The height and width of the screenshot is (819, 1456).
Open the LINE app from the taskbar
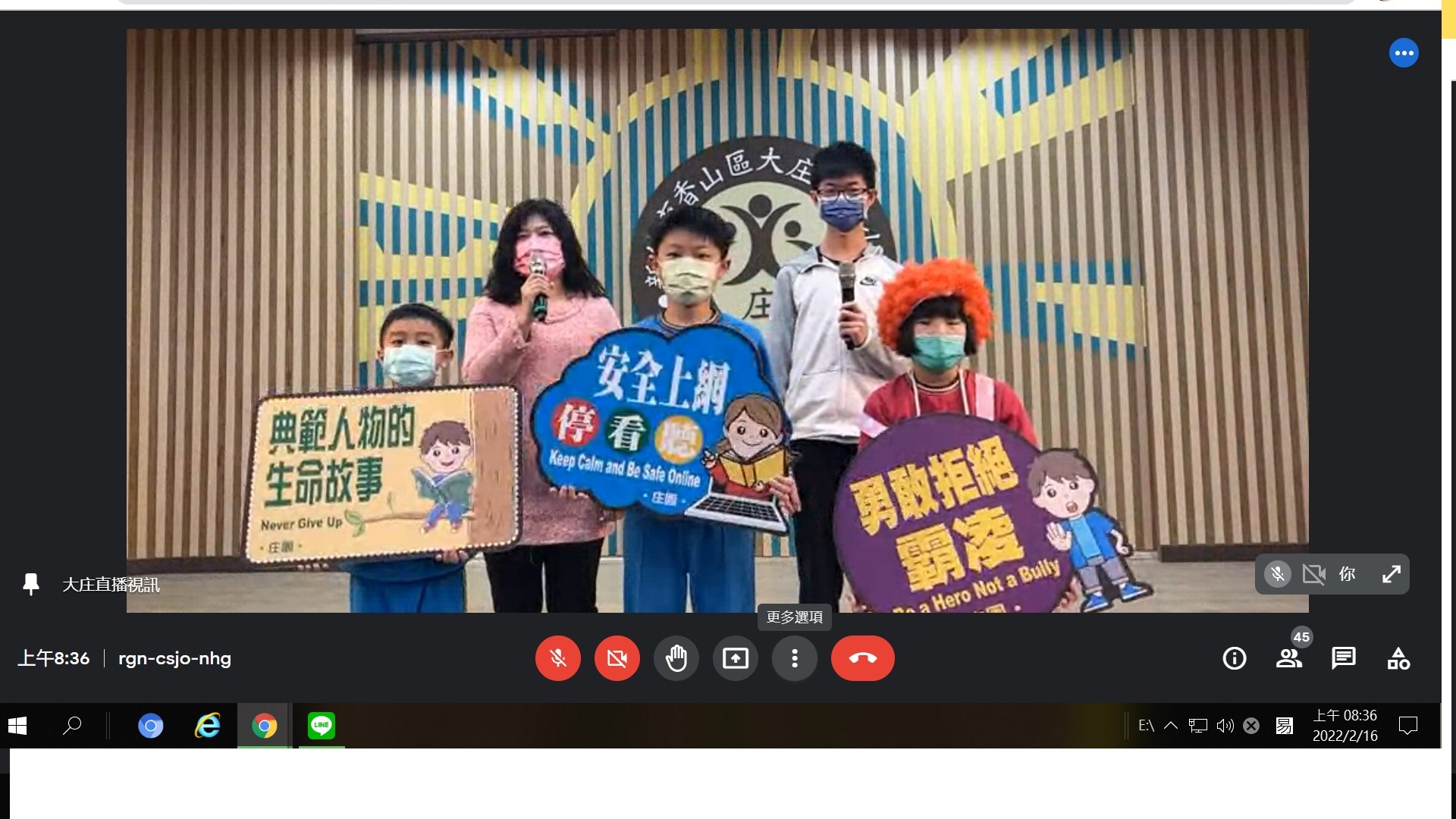[322, 726]
